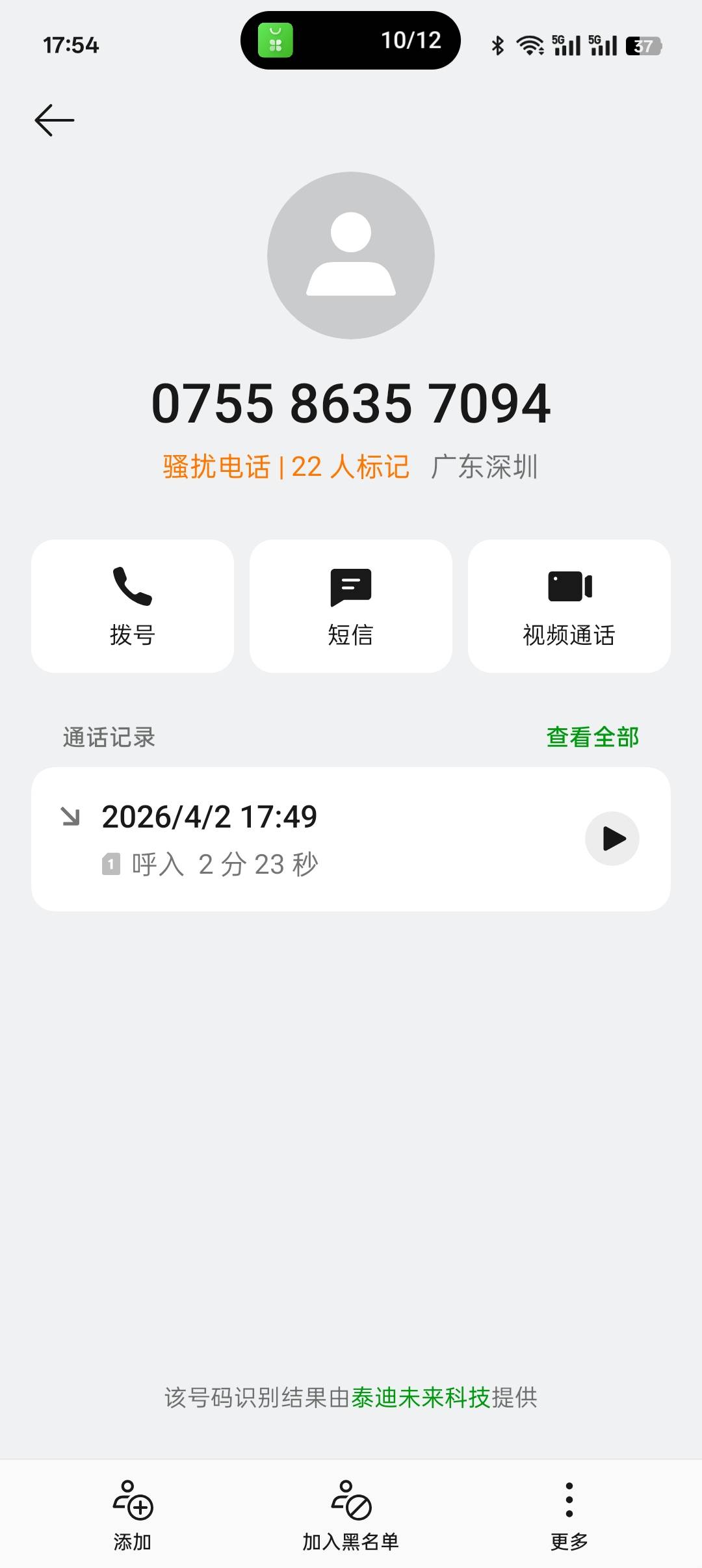Dial the number with 拨号 button

click(x=133, y=606)
